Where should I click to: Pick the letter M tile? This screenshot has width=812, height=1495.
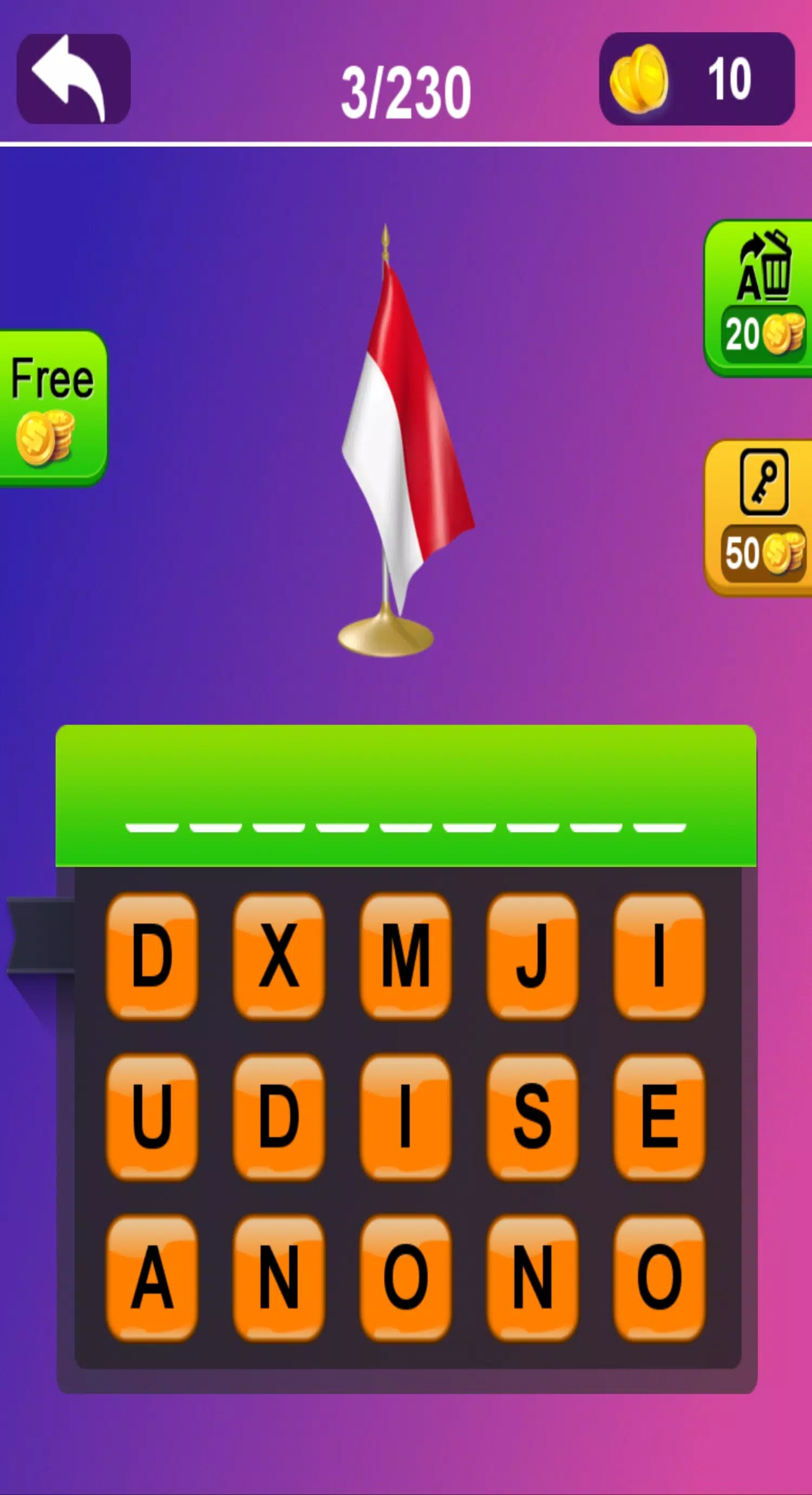click(x=405, y=956)
